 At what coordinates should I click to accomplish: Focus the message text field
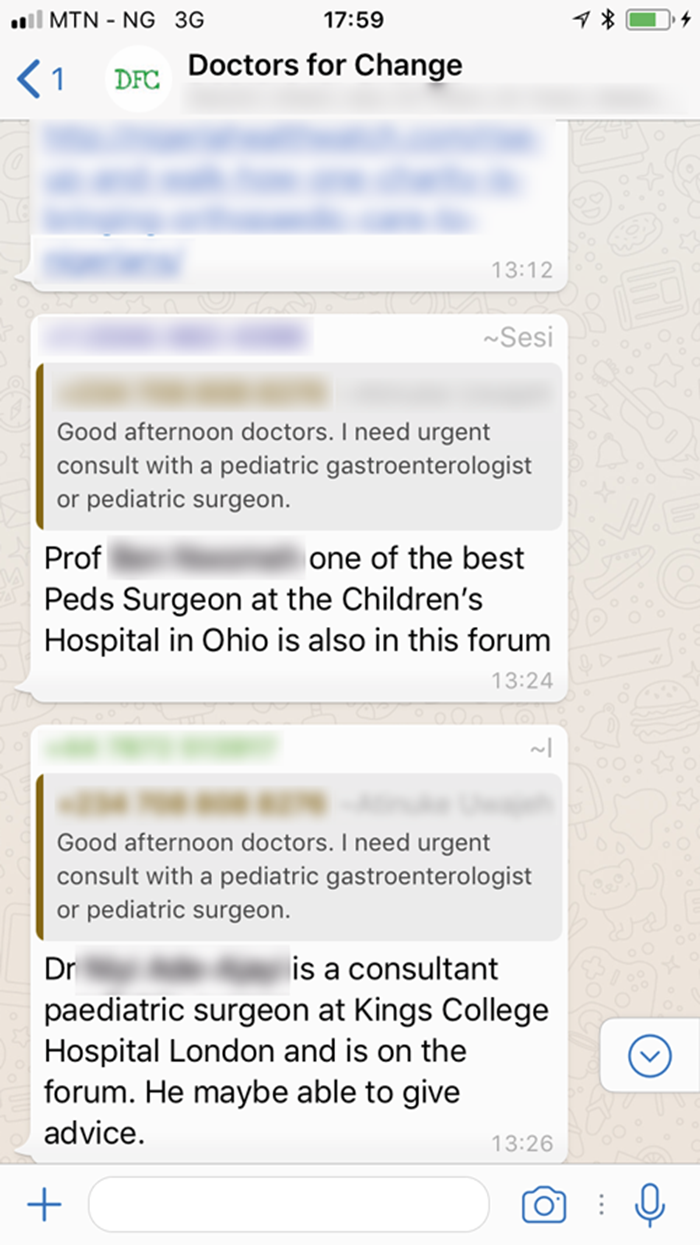tap(288, 1204)
